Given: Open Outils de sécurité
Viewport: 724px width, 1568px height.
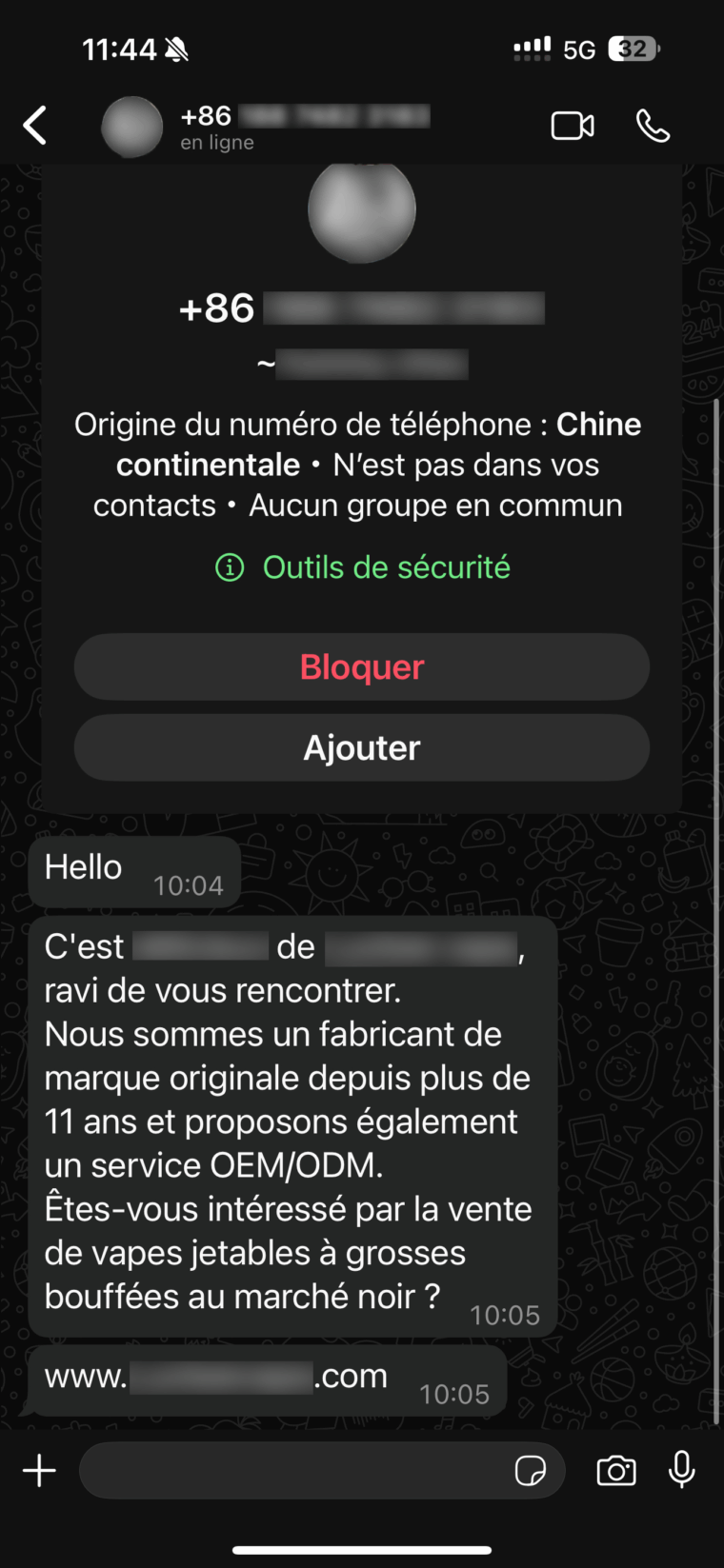Looking at the screenshot, I should tap(363, 567).
